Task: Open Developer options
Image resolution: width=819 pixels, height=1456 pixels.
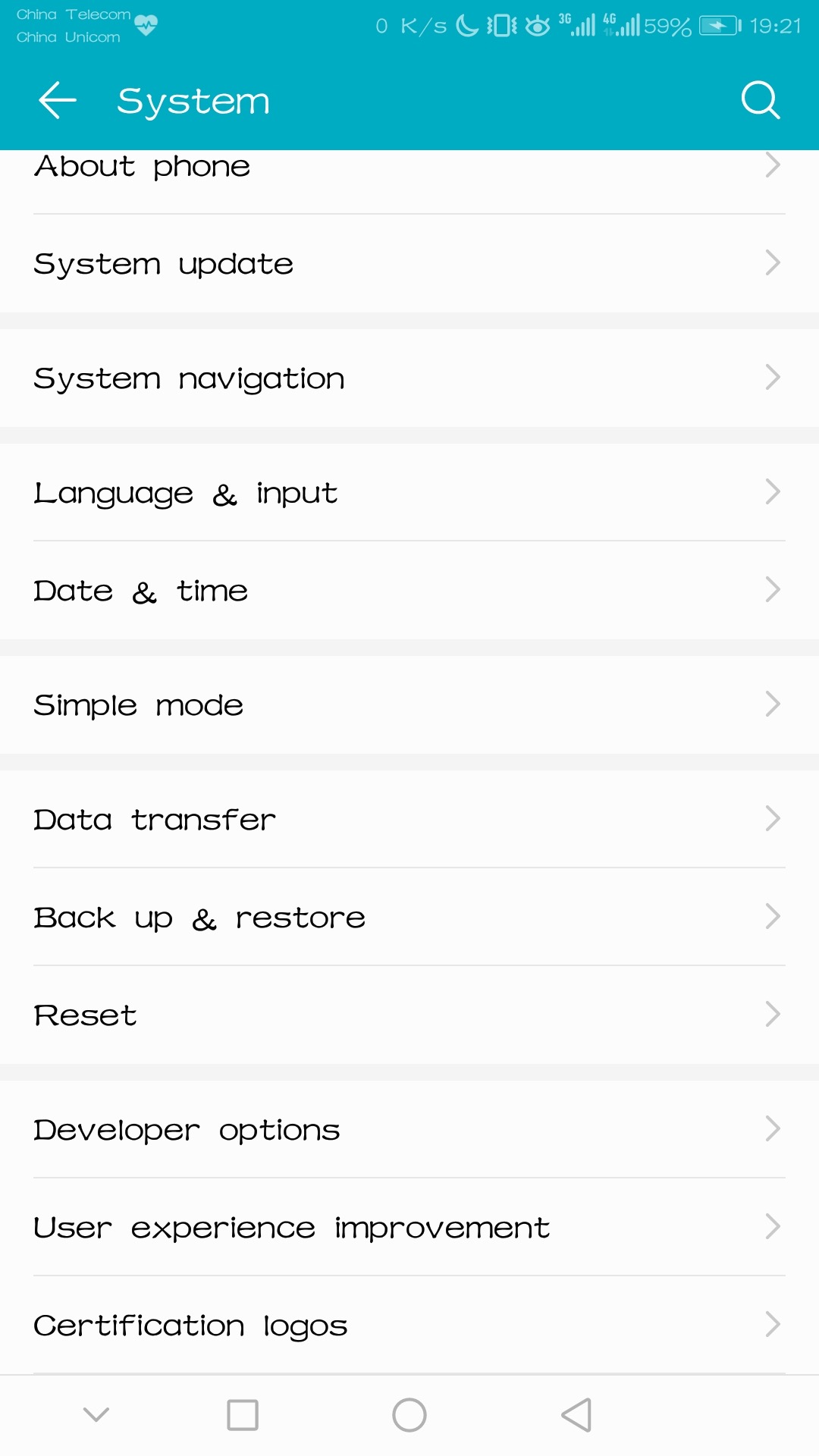Action: (409, 1130)
